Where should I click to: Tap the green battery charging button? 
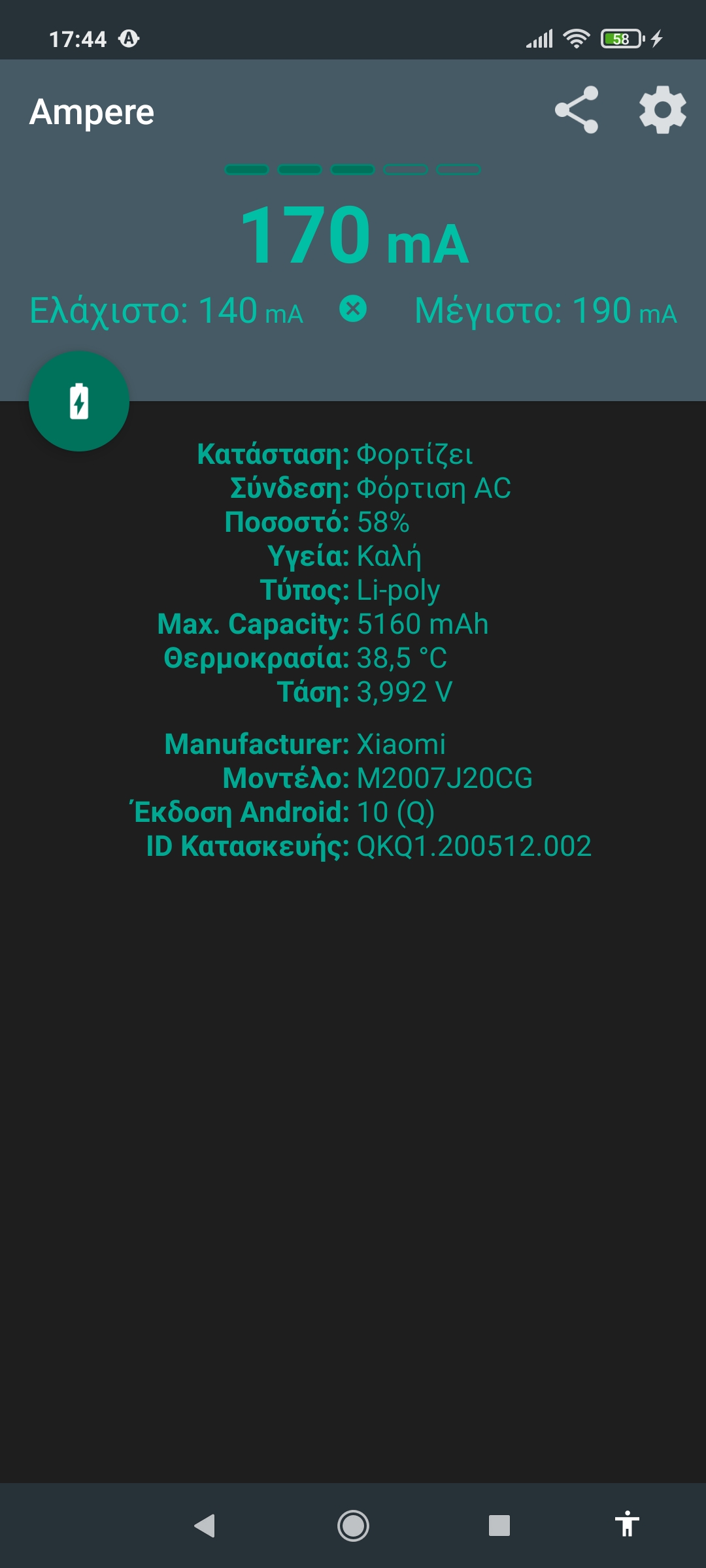pyautogui.click(x=79, y=401)
